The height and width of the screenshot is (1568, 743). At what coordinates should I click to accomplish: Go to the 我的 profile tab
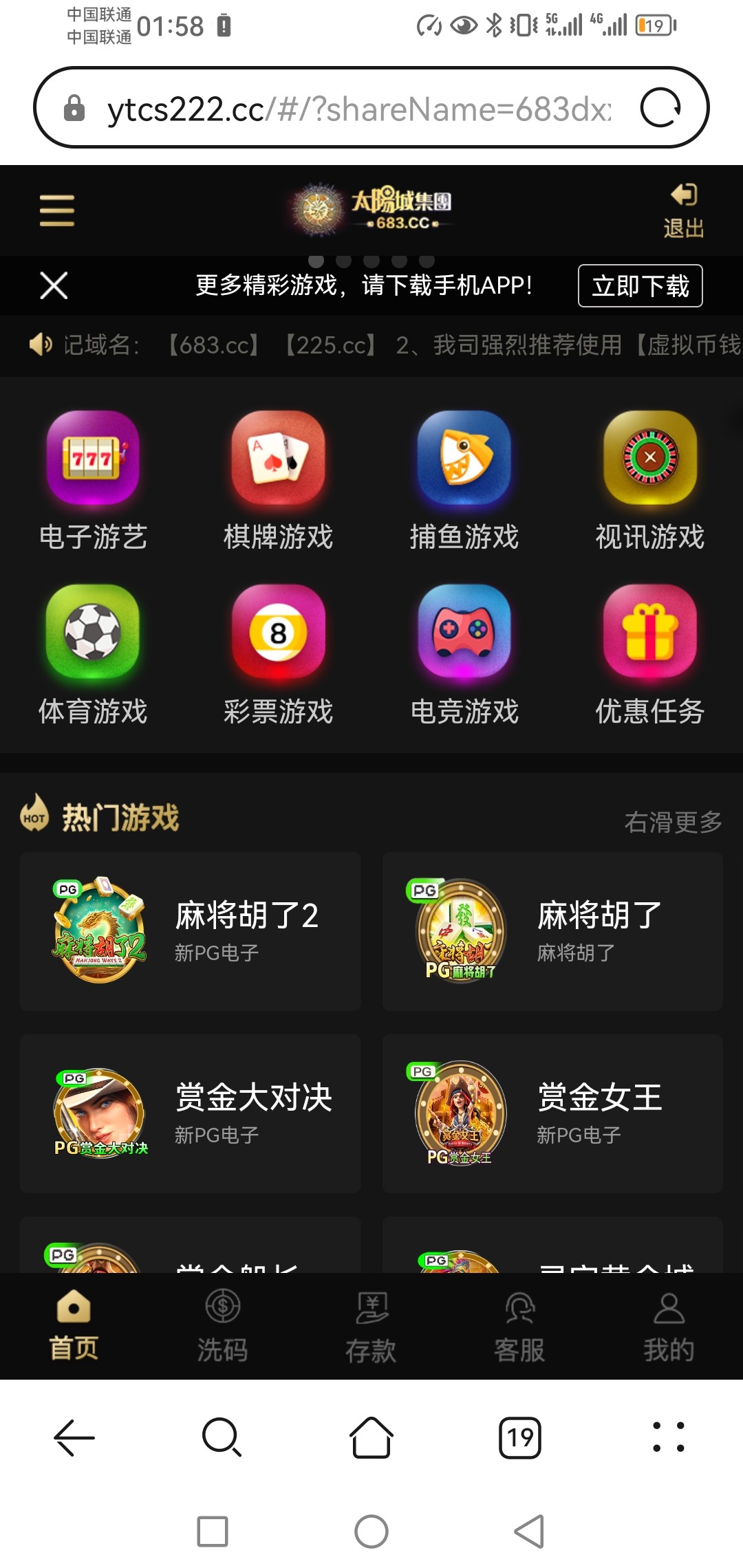tap(668, 1326)
